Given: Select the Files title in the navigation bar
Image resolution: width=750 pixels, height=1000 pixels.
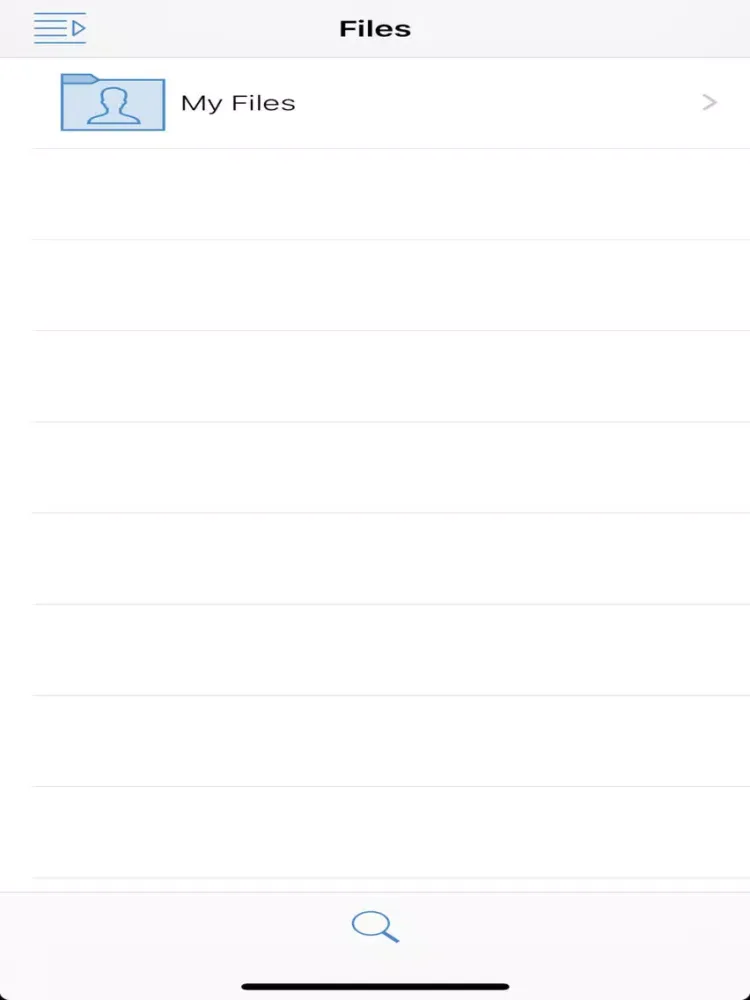Looking at the screenshot, I should point(375,28).
